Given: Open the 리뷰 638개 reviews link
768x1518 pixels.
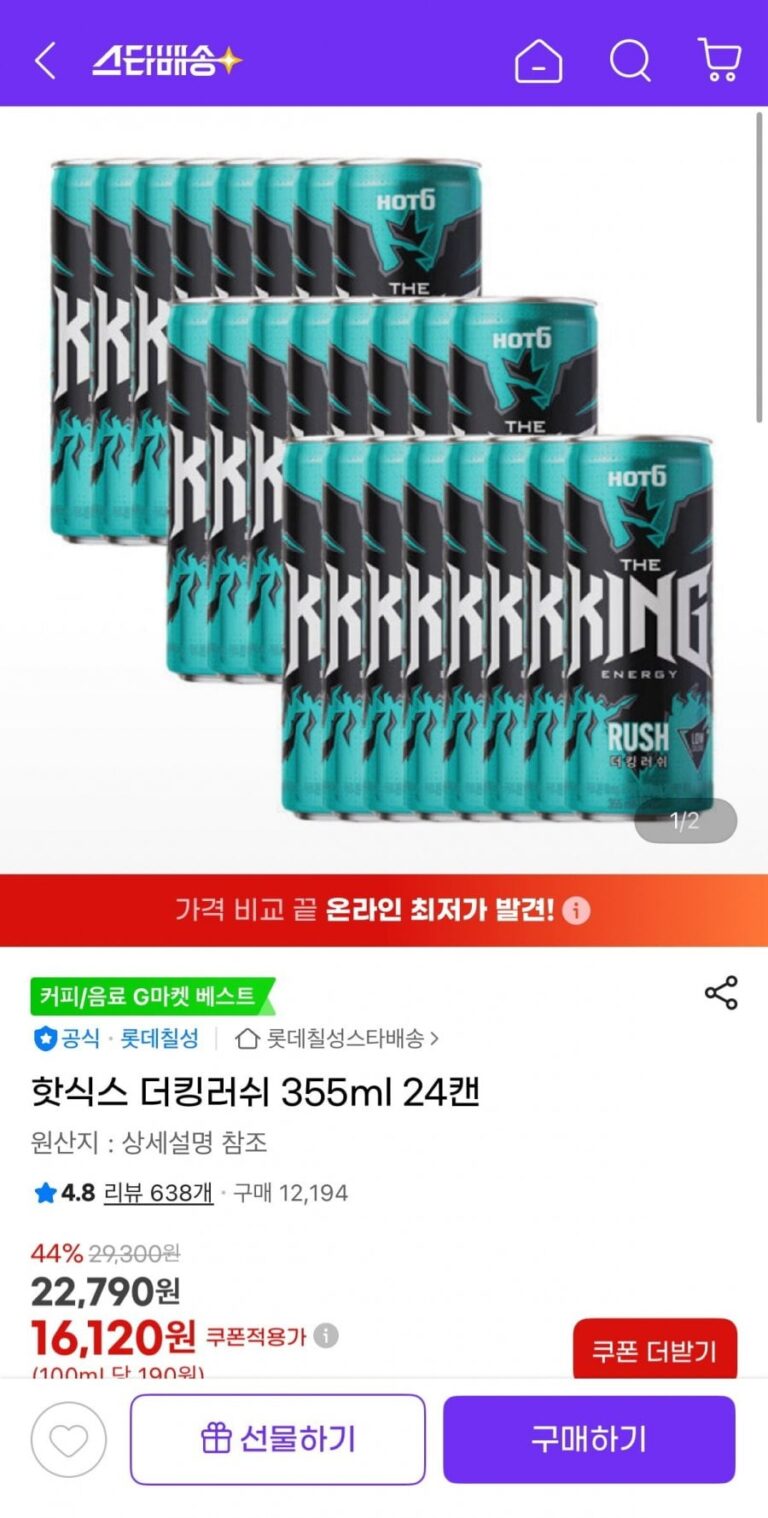Looking at the screenshot, I should [158, 1192].
